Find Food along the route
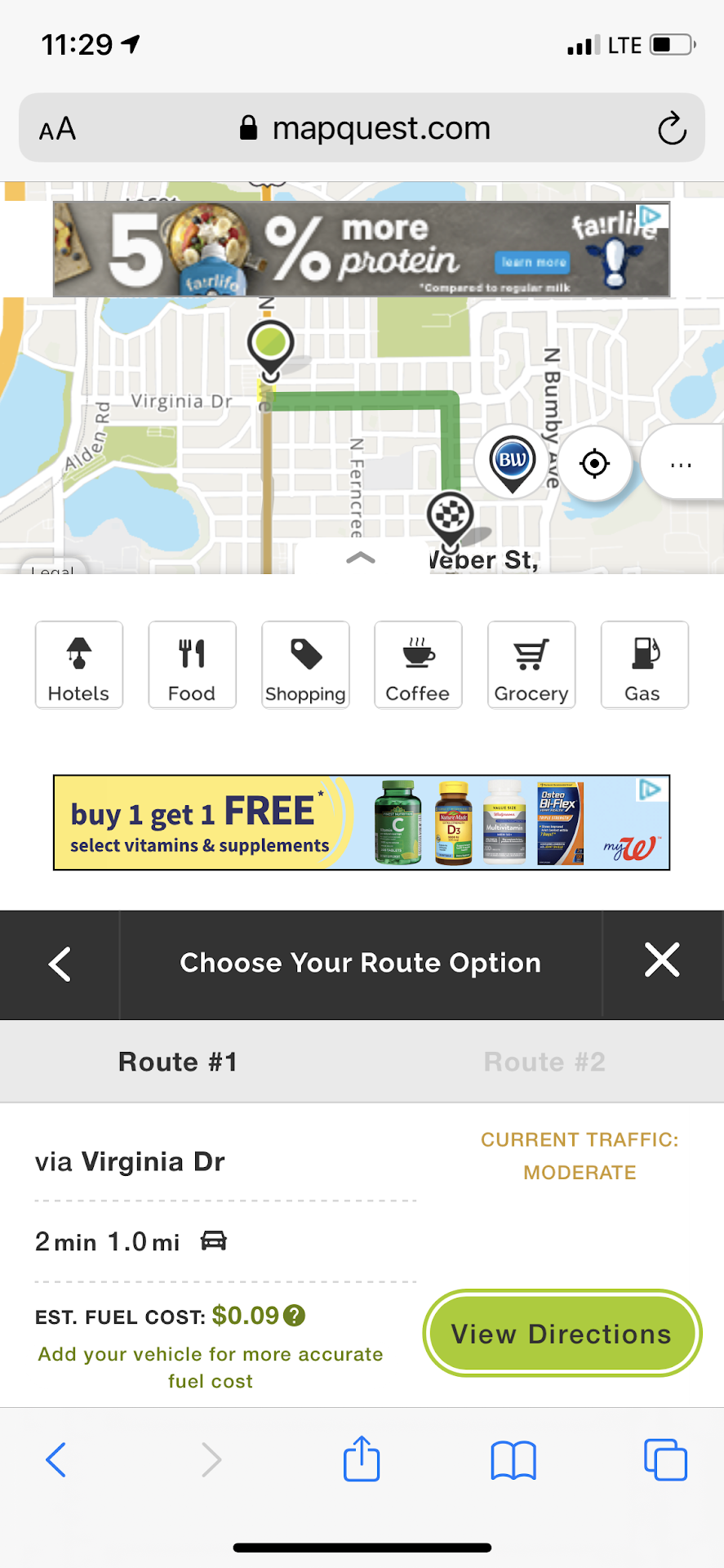The image size is (724, 1568). pos(192,665)
